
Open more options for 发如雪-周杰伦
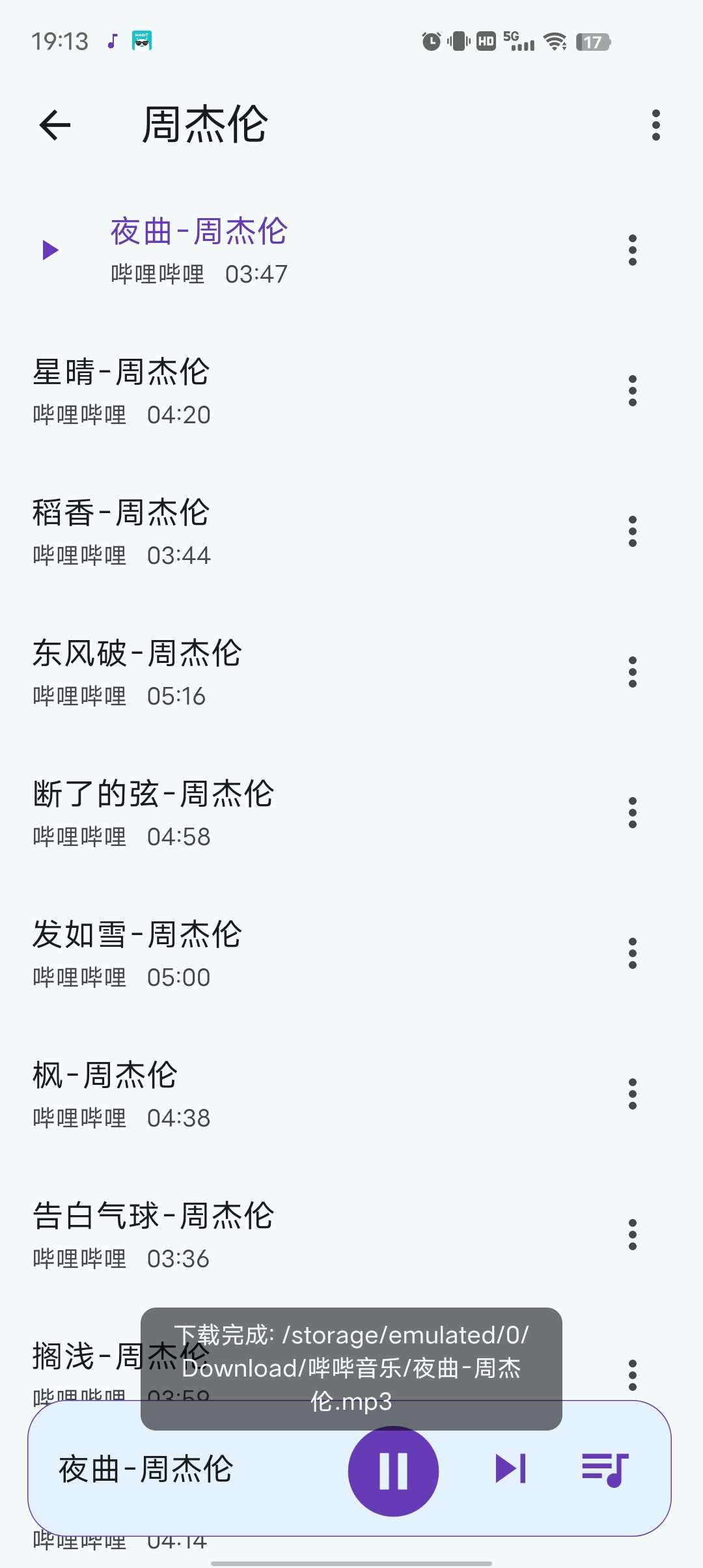tap(632, 953)
